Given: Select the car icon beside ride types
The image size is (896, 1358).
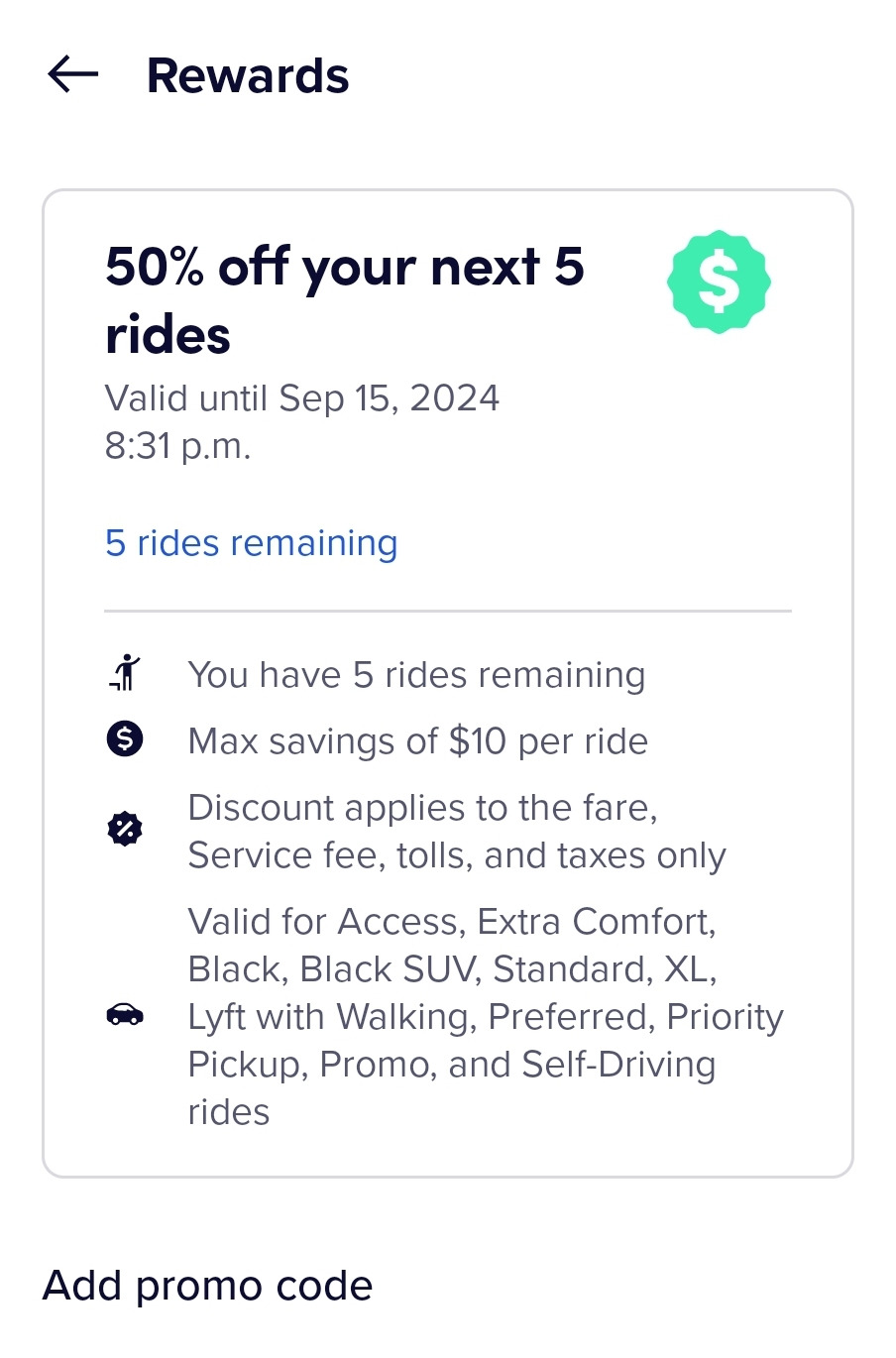Looking at the screenshot, I should 123,1015.
